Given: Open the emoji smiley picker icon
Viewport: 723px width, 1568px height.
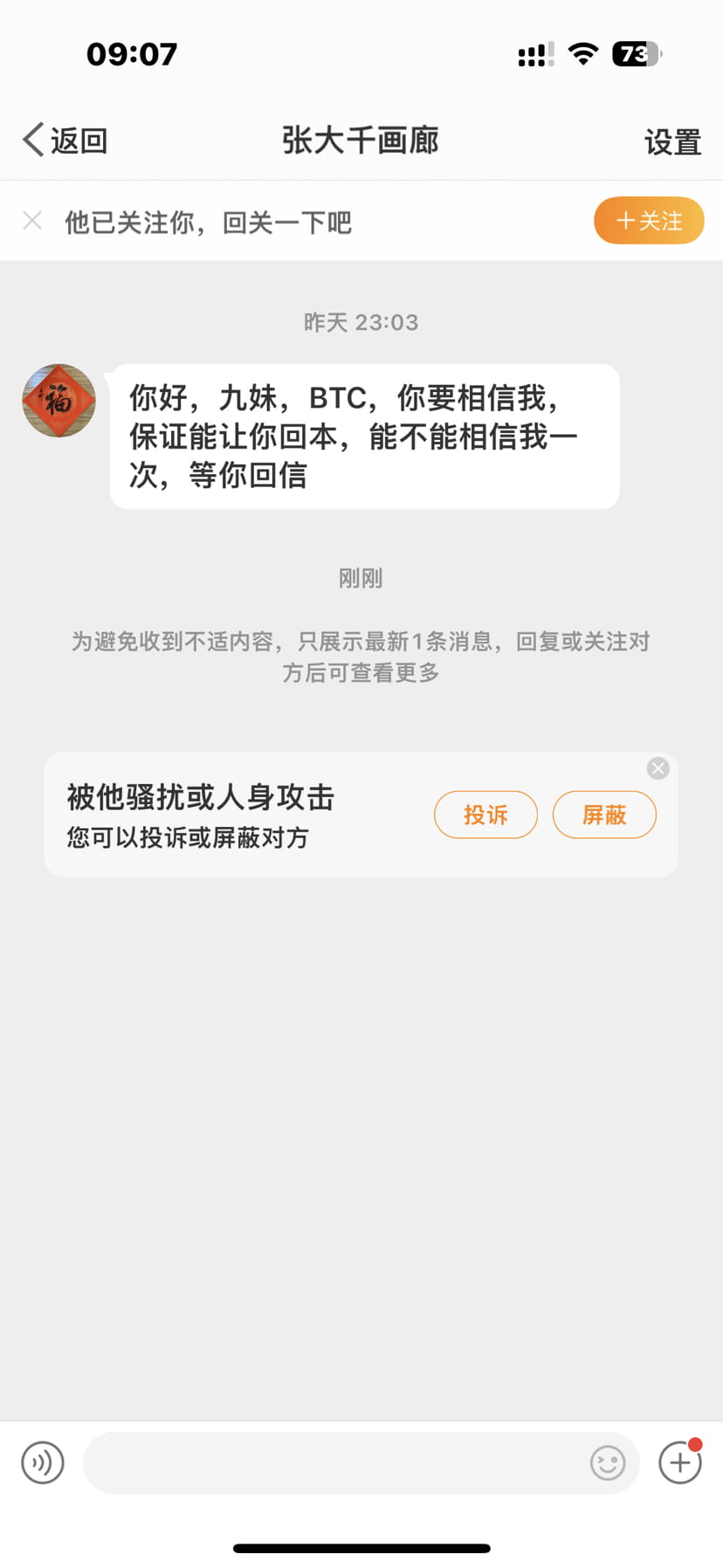Looking at the screenshot, I should (x=608, y=1462).
